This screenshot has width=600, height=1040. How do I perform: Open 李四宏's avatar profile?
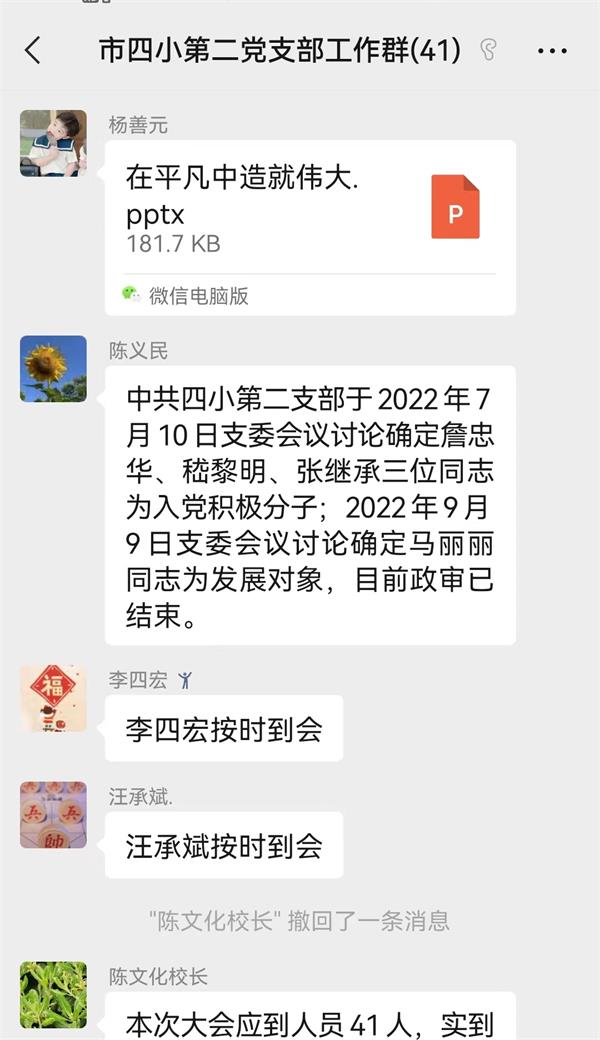53,698
